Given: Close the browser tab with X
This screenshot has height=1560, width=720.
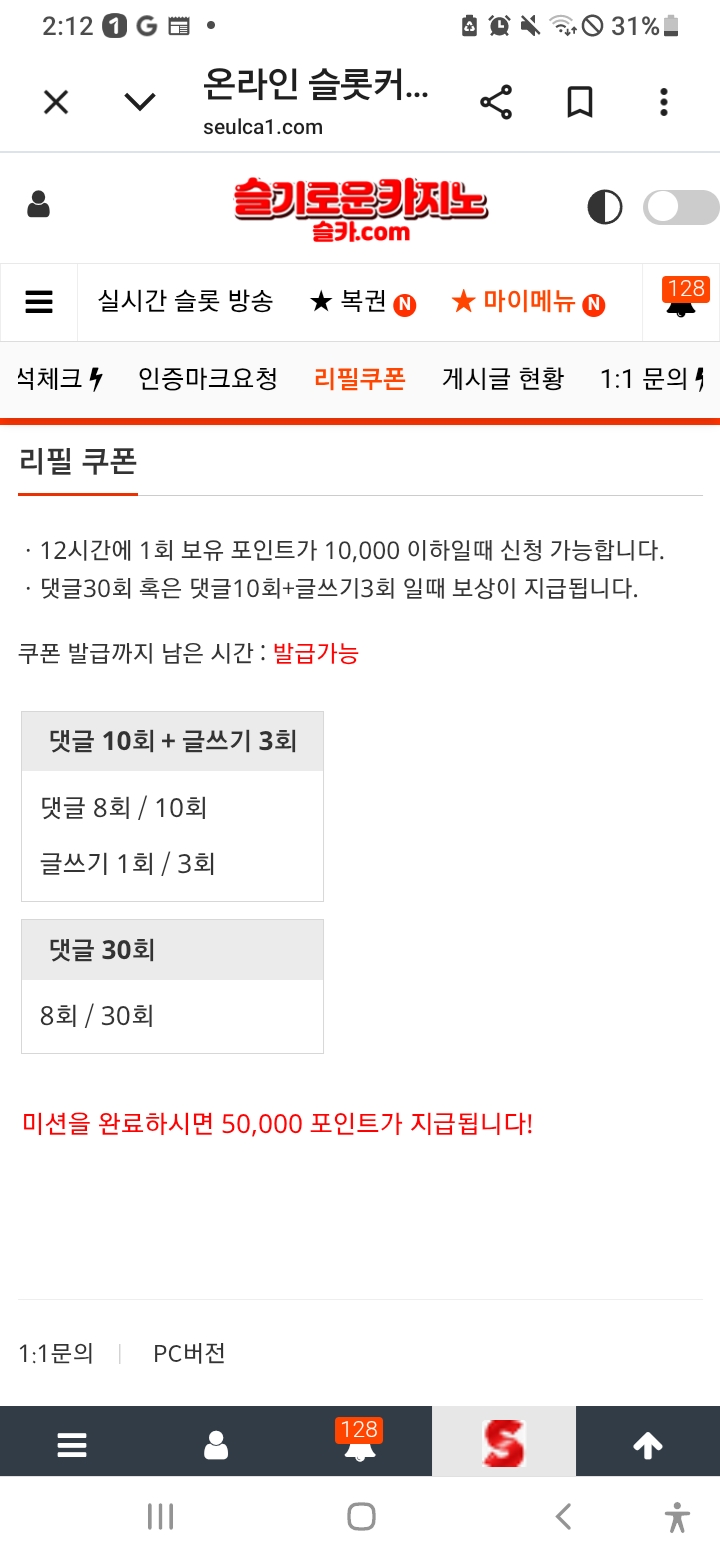Looking at the screenshot, I should pyautogui.click(x=56, y=102).
